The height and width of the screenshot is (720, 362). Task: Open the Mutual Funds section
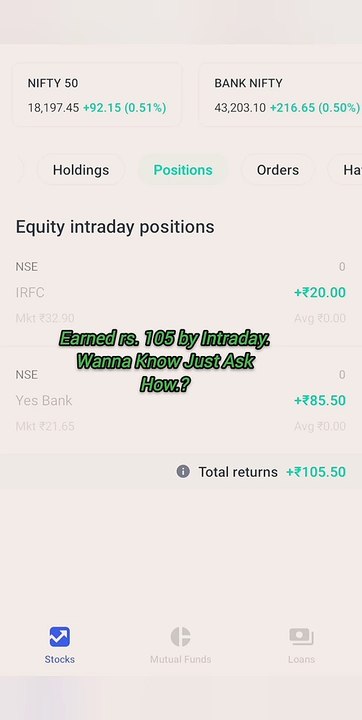181,645
